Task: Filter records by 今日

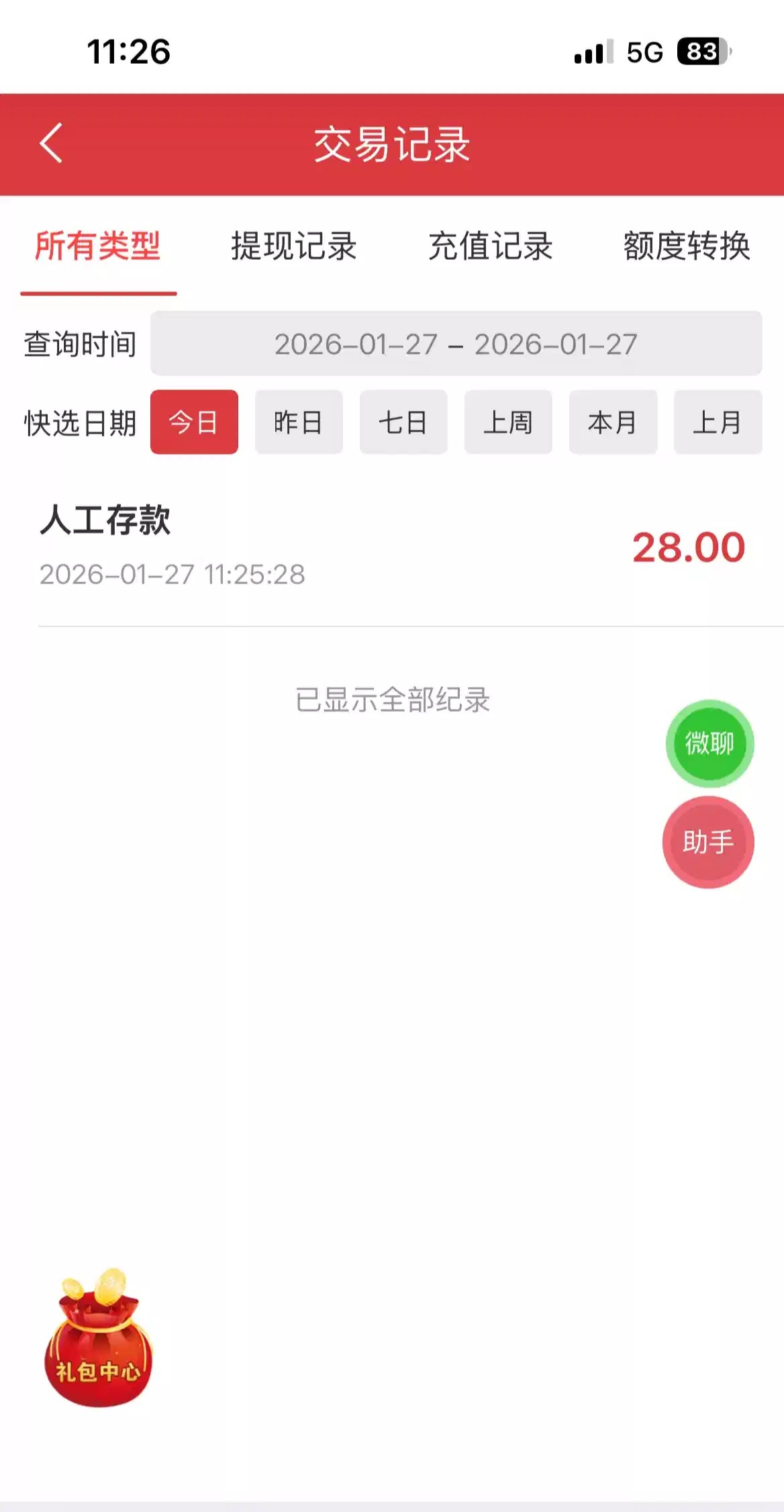Action: pyautogui.click(x=194, y=422)
